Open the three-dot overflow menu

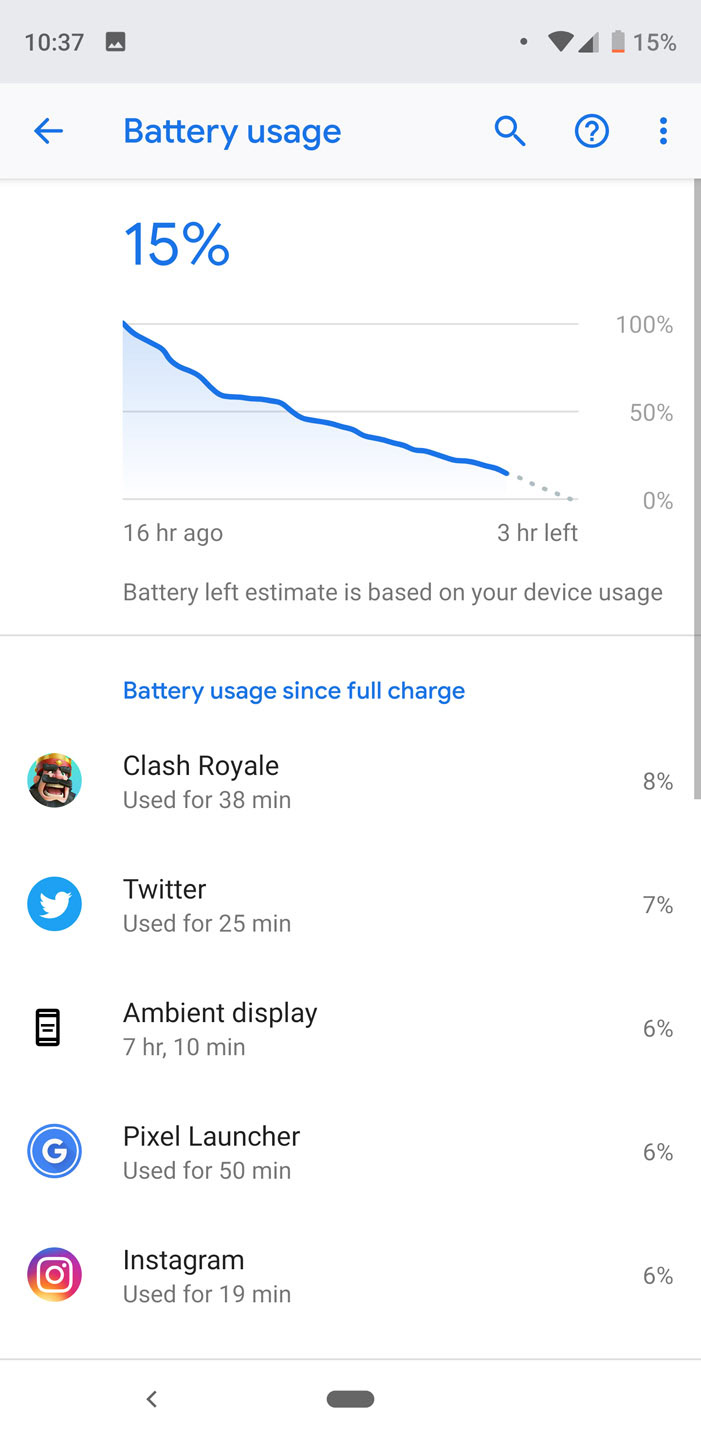point(662,131)
